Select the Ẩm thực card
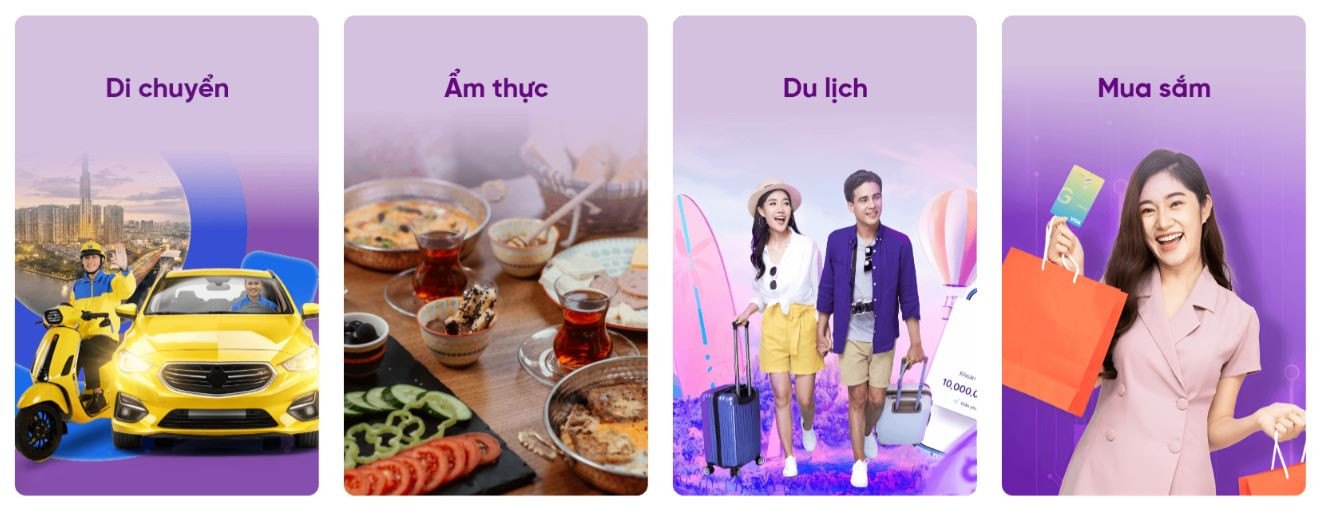This screenshot has height=513, width=1321. point(495,255)
